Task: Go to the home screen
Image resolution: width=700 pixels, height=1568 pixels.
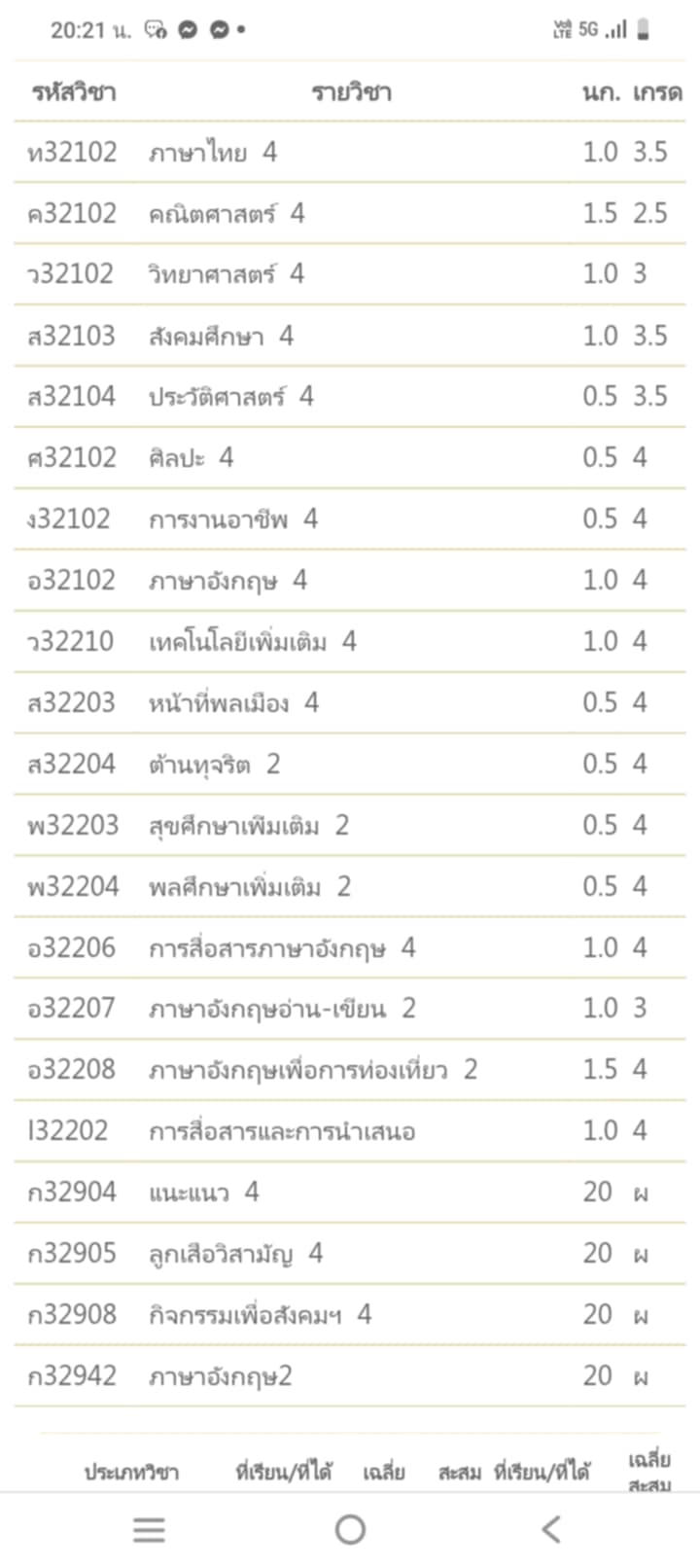Action: (350, 1529)
